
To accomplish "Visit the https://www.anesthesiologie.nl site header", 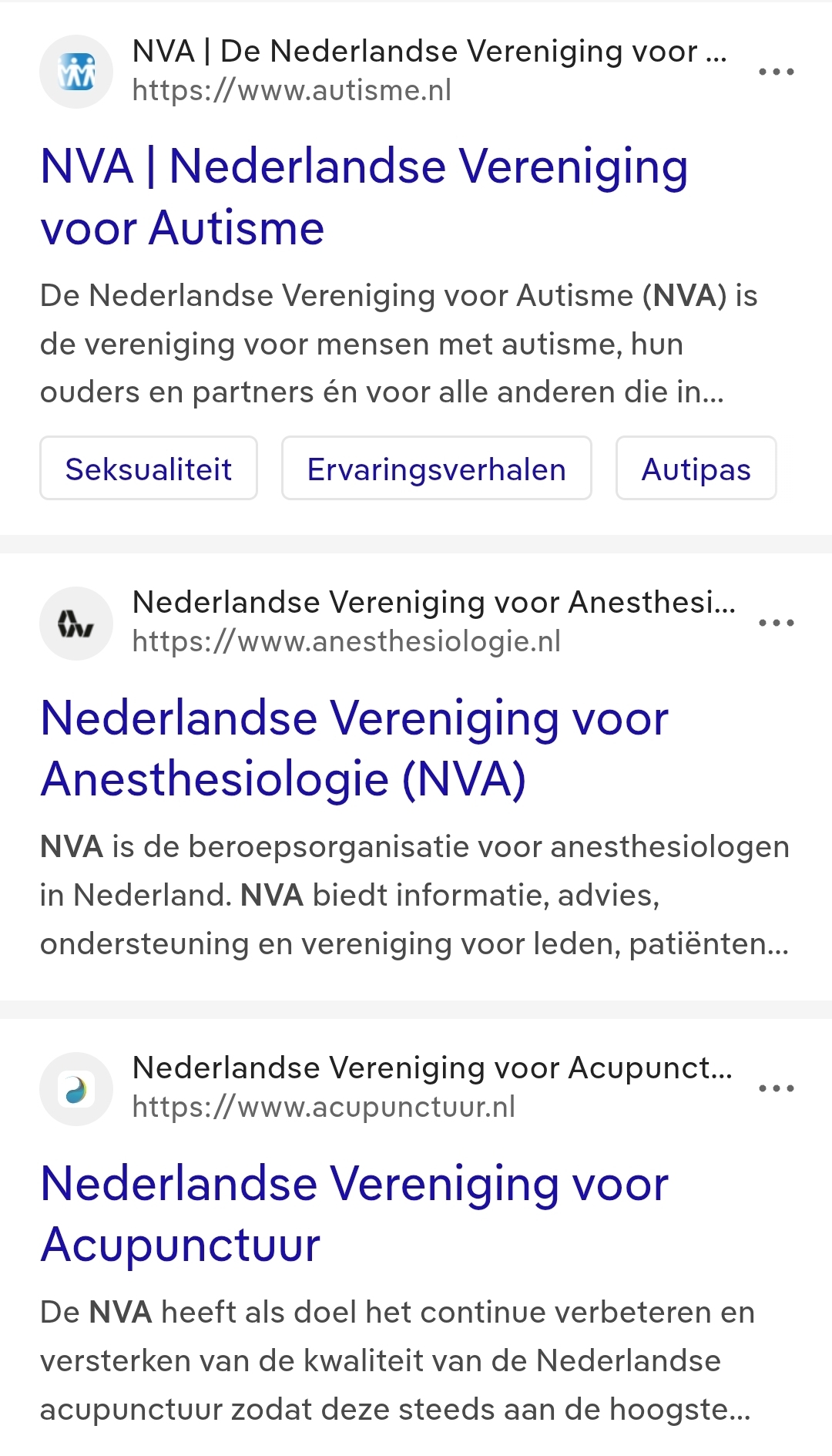I will (346, 641).
